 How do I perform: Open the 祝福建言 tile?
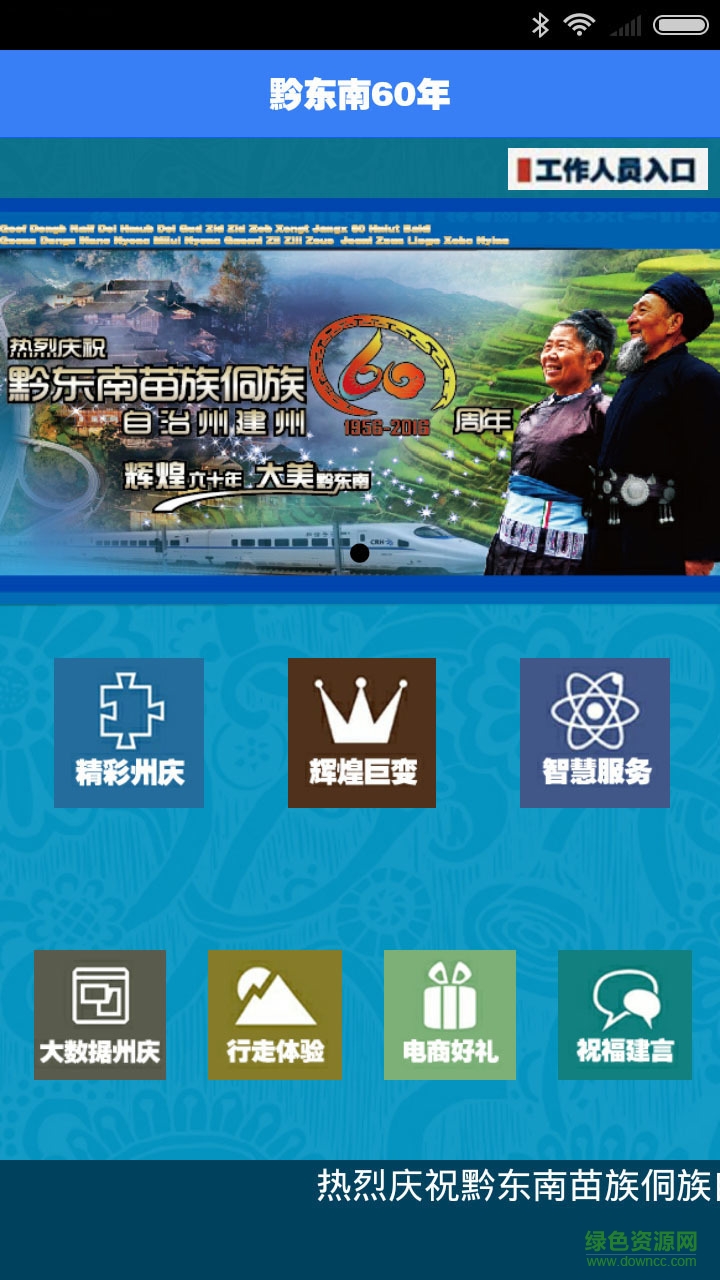pyautogui.click(x=625, y=1014)
